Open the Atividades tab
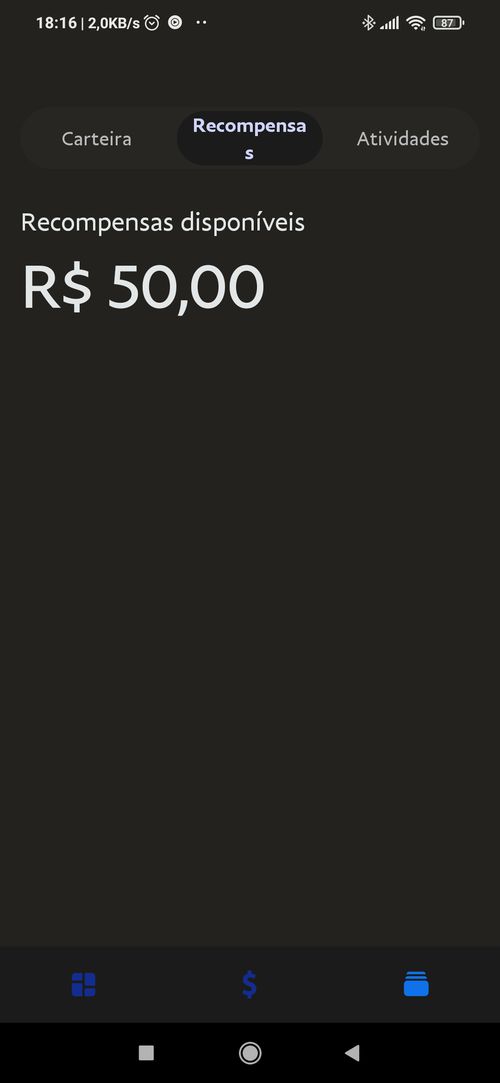 402,139
